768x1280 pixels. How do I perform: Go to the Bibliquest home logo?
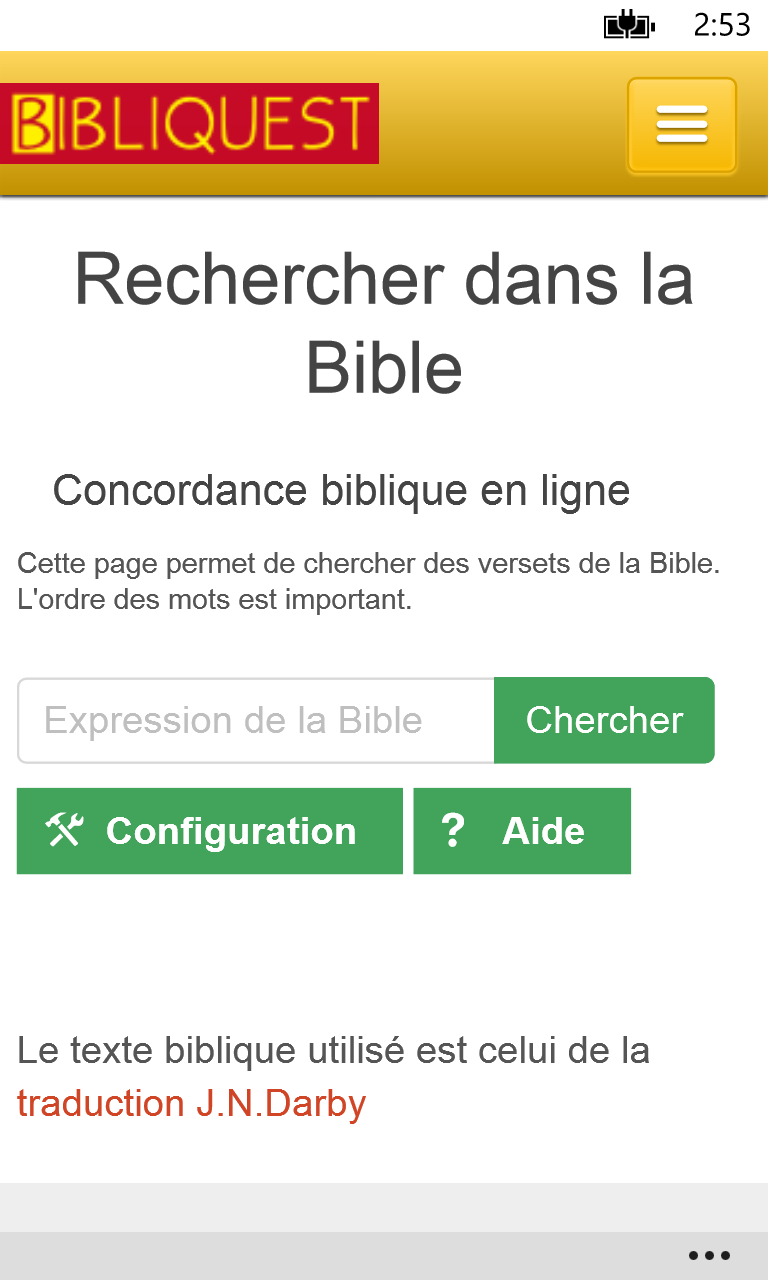tap(189, 123)
